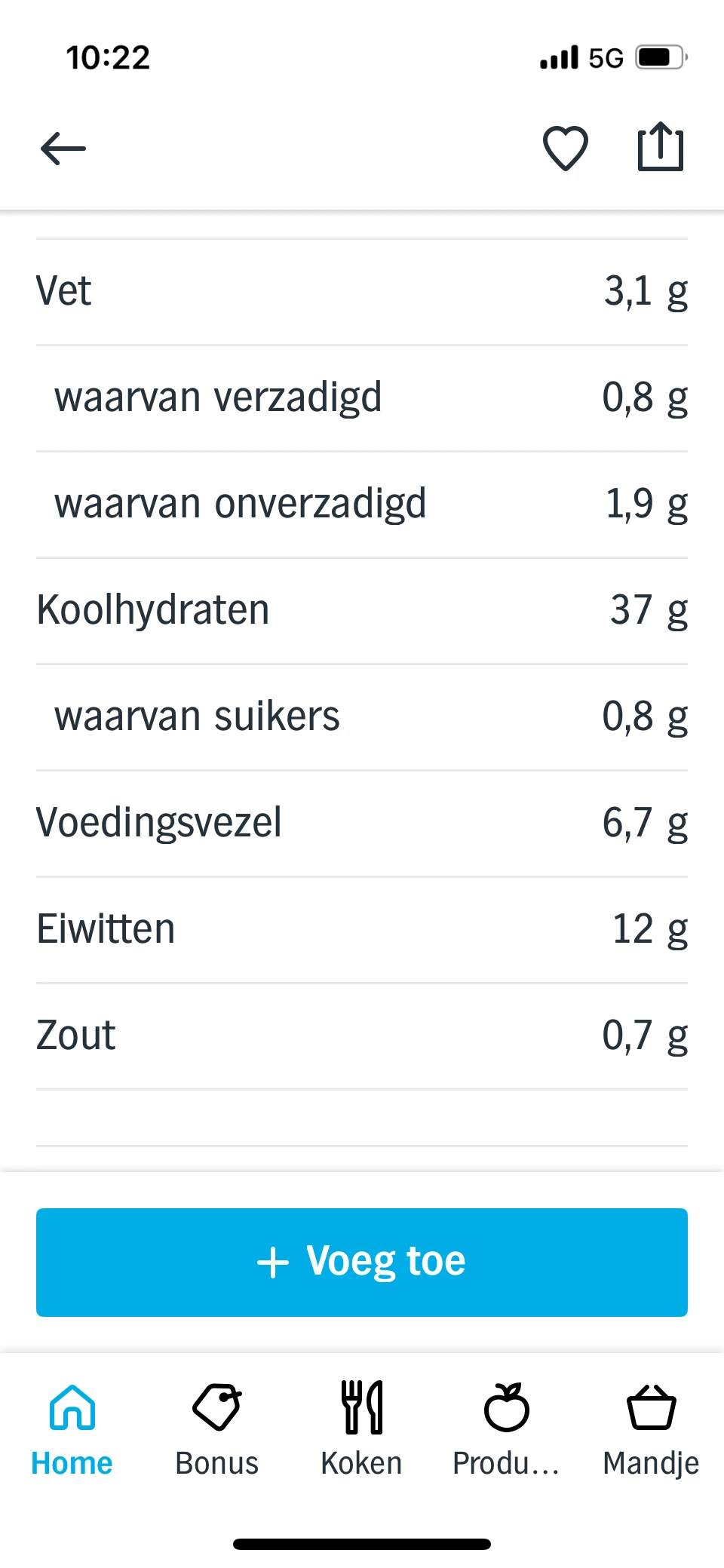Add product to favorites with heart icon
Screen dimensions: 724x1568
(566, 148)
